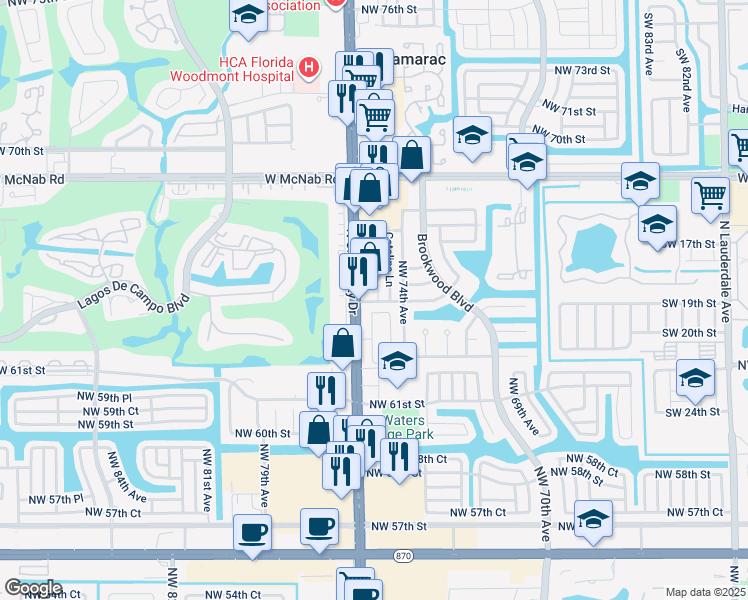This screenshot has height=600, width=748.
Task: Open the Google logo link
Action: [x=32, y=588]
